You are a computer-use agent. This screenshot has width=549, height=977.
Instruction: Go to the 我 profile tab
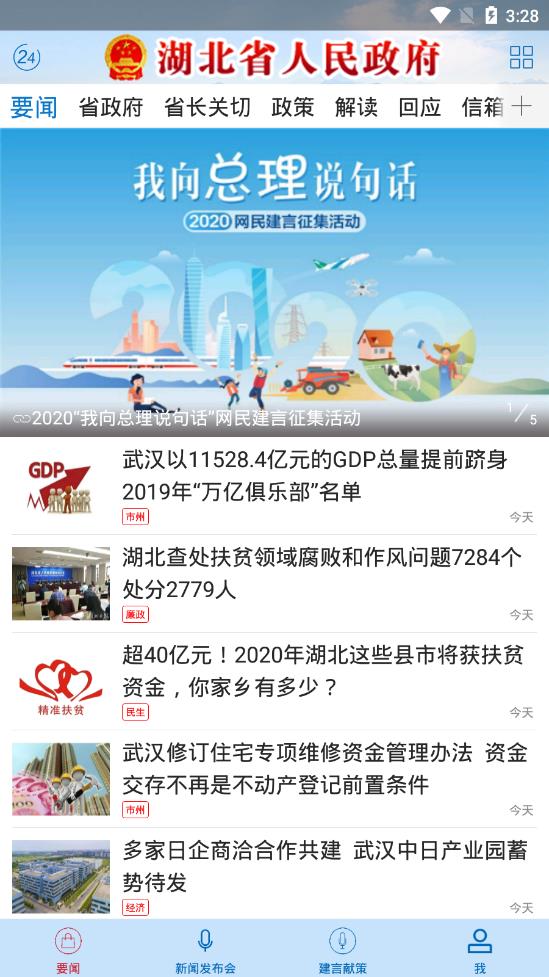tap(480, 948)
